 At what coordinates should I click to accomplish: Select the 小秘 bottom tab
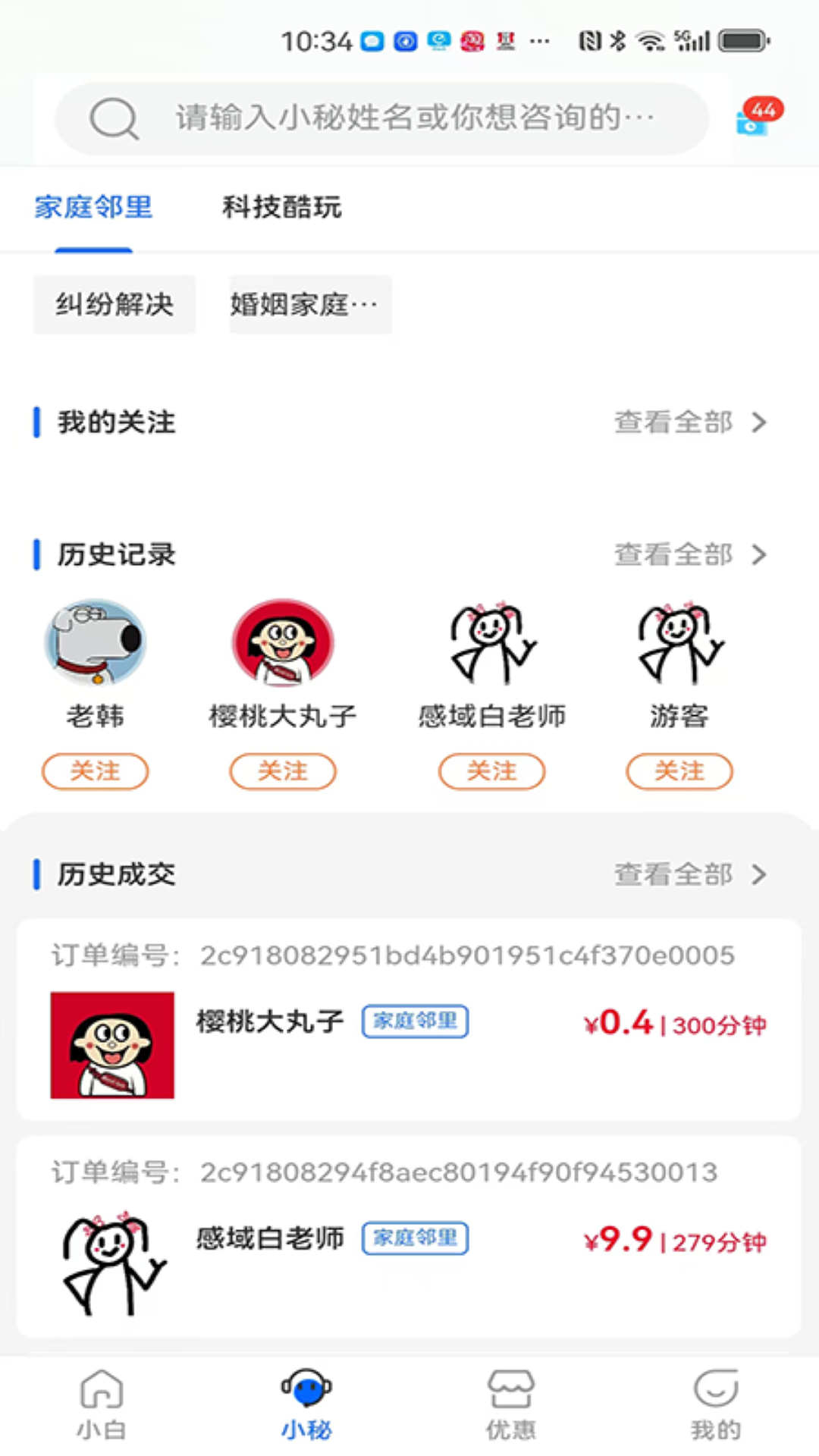pos(306,1404)
